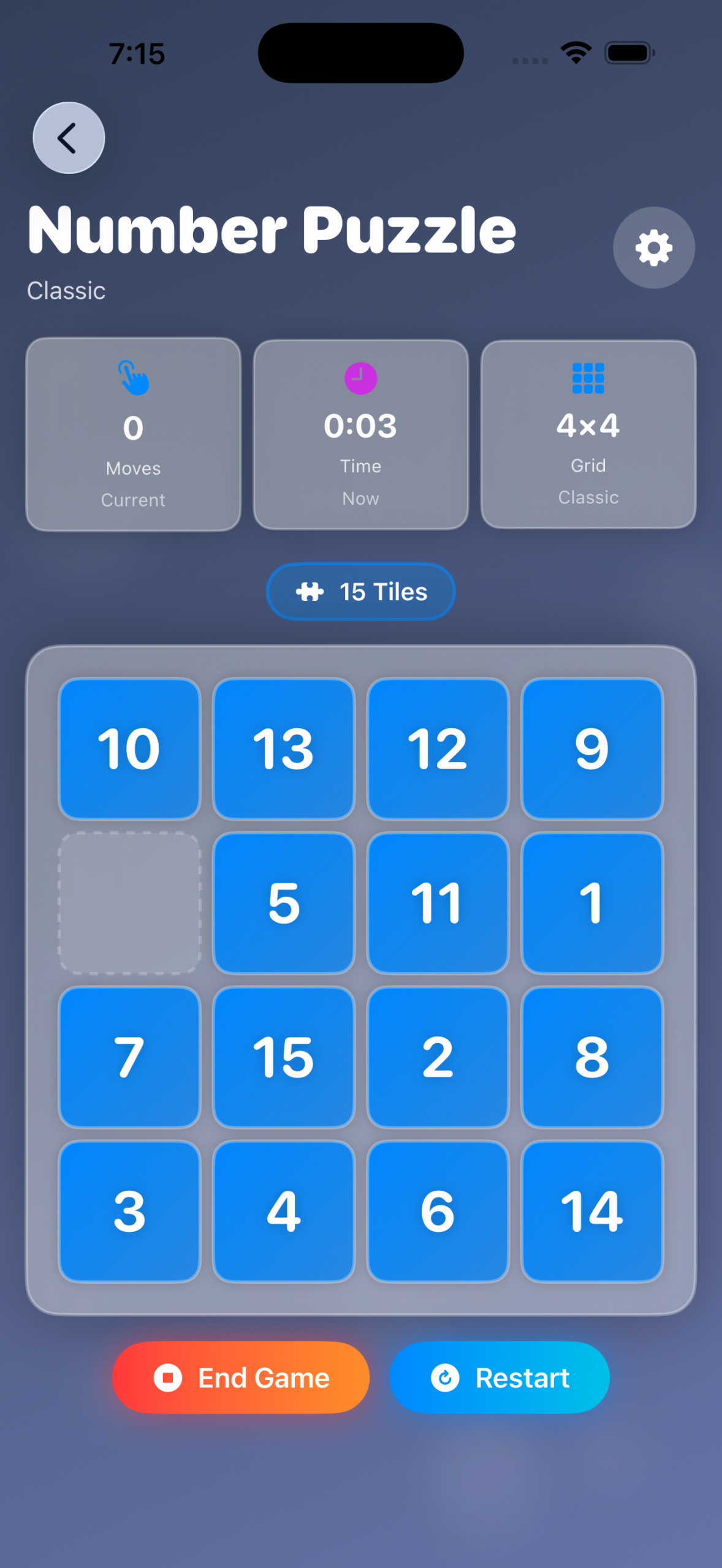
Task: Tap the tile numbered 11
Action: [x=438, y=903]
